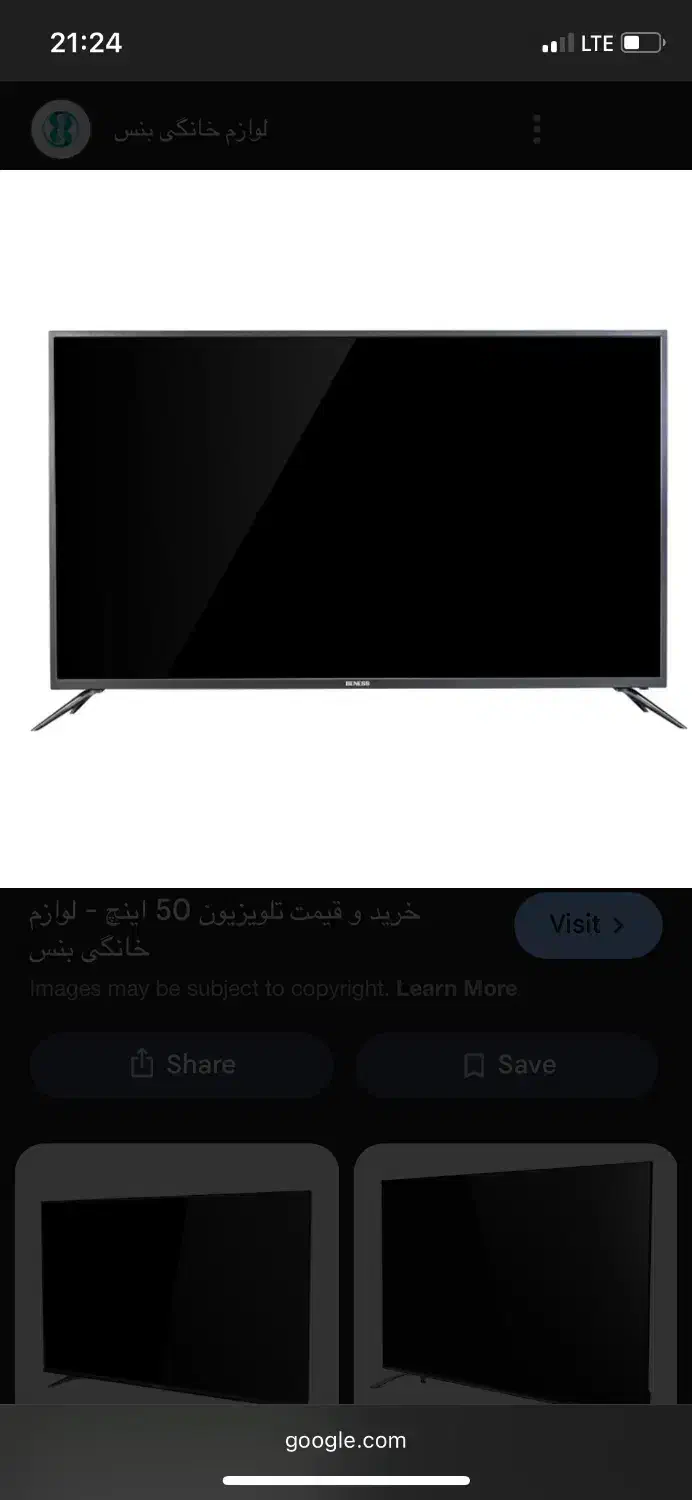Image resolution: width=692 pixels, height=1500 pixels.
Task: Tap the google.com address bar
Action: 346,1440
